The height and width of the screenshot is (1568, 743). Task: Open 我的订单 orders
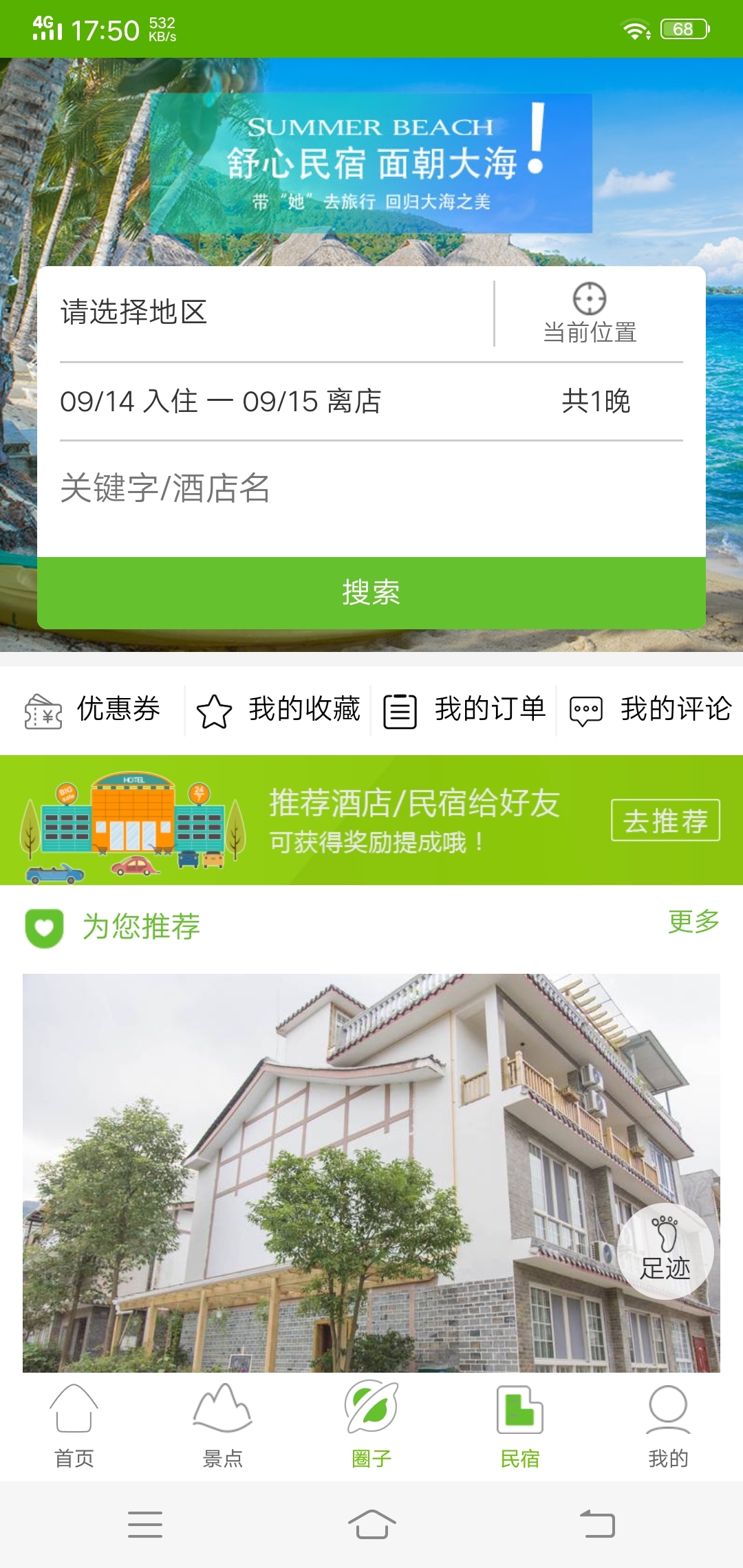[x=464, y=710]
